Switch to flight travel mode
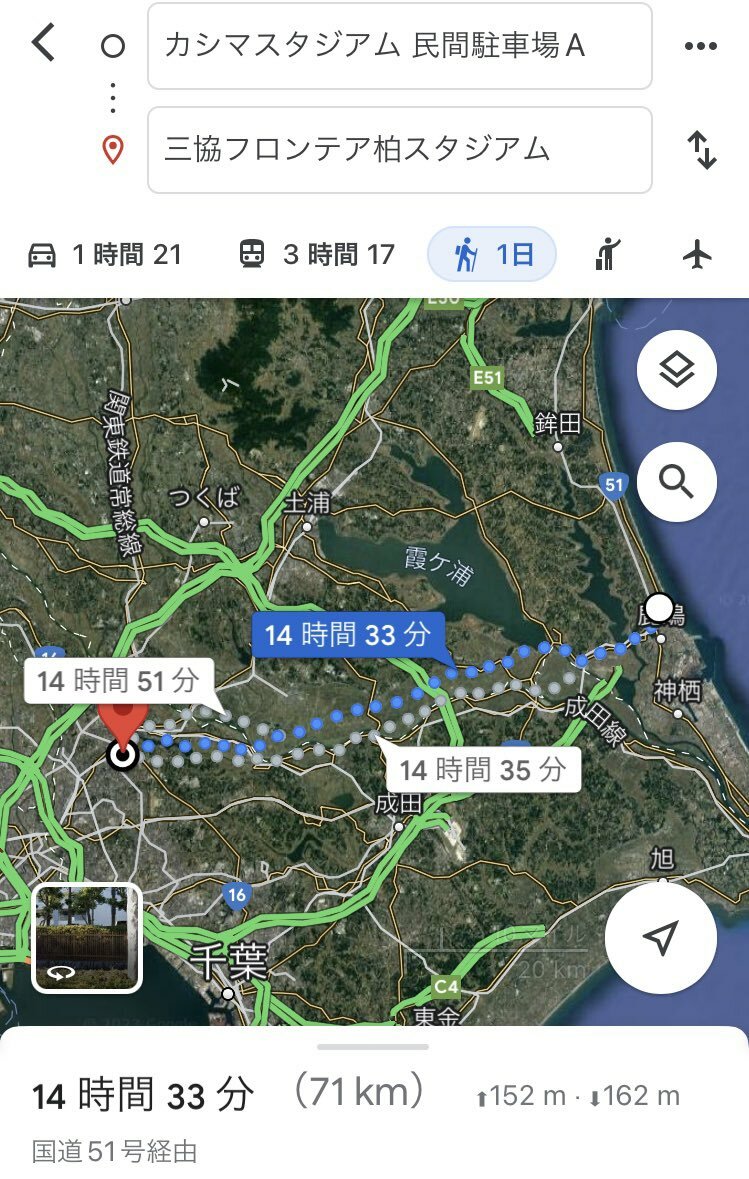This screenshot has height=1179, width=749. point(697,255)
